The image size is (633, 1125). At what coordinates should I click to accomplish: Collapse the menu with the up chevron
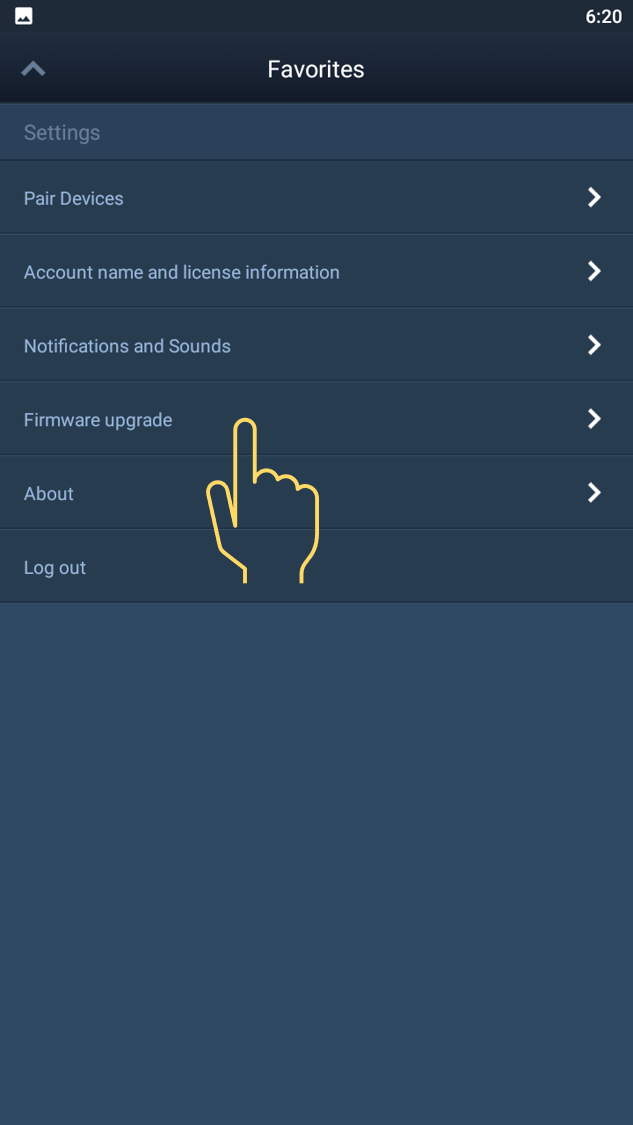click(x=33, y=69)
